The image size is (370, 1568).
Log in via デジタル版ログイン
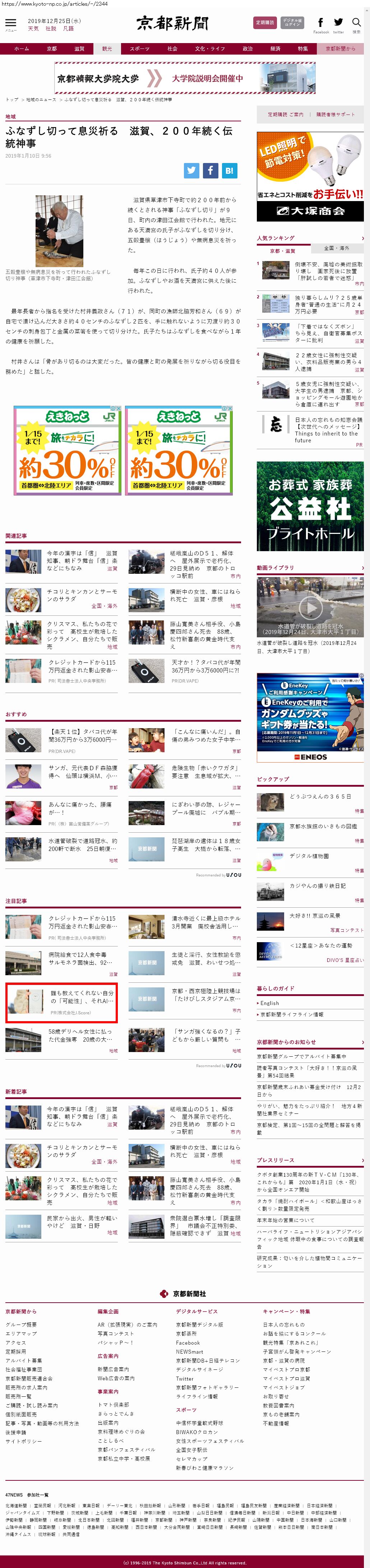pyautogui.click(x=292, y=23)
